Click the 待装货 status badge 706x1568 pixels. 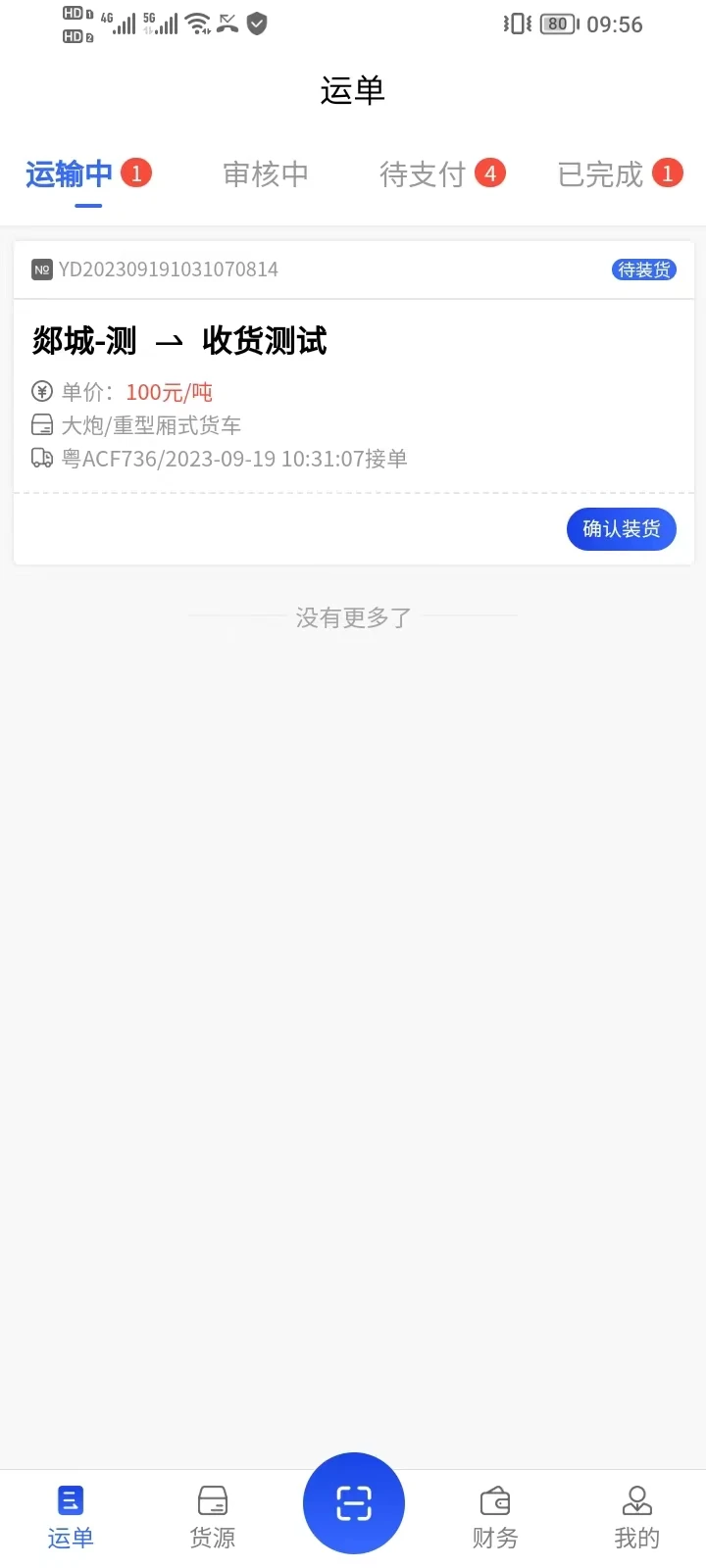pyautogui.click(x=643, y=269)
